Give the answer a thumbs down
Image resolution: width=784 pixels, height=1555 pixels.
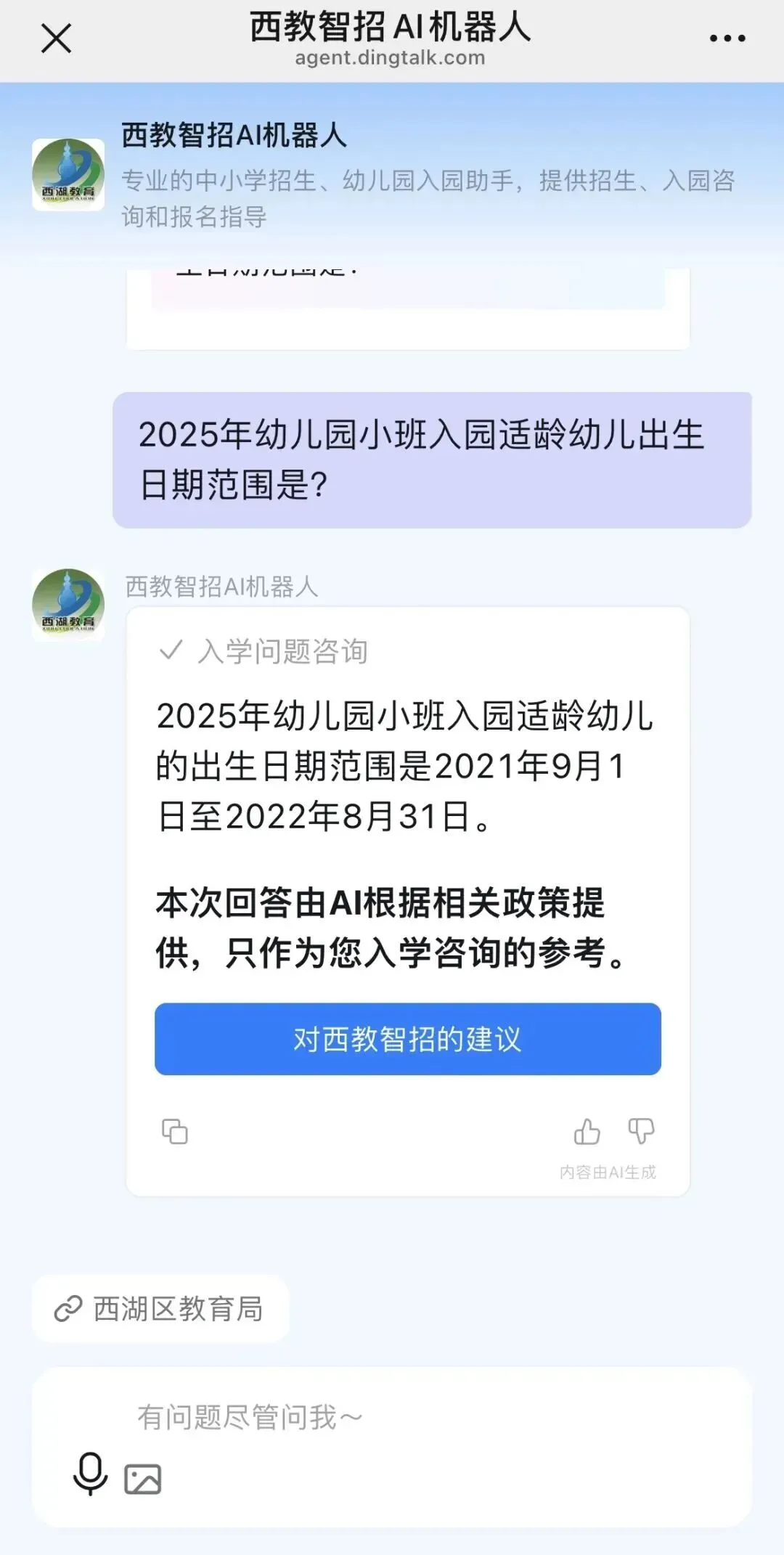click(641, 1131)
